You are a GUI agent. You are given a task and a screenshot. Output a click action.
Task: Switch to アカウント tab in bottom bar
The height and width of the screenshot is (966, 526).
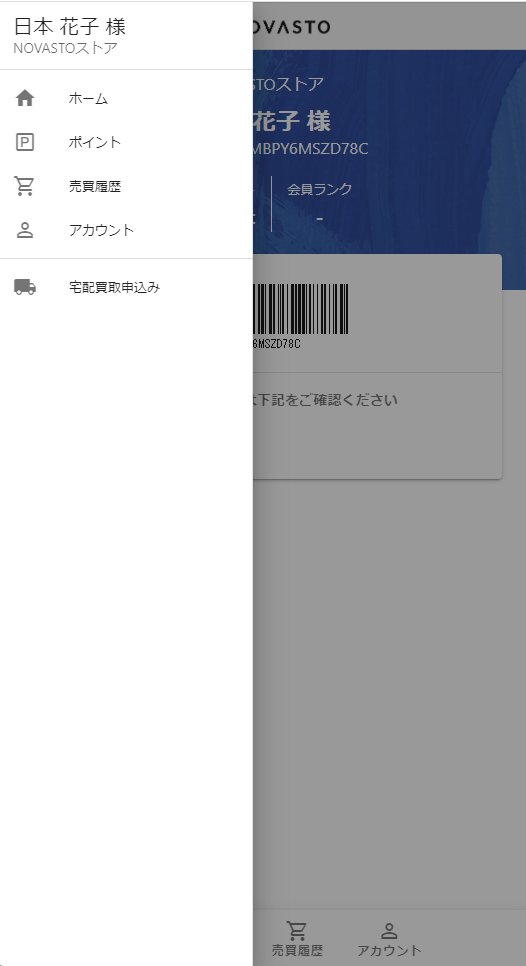[x=389, y=938]
